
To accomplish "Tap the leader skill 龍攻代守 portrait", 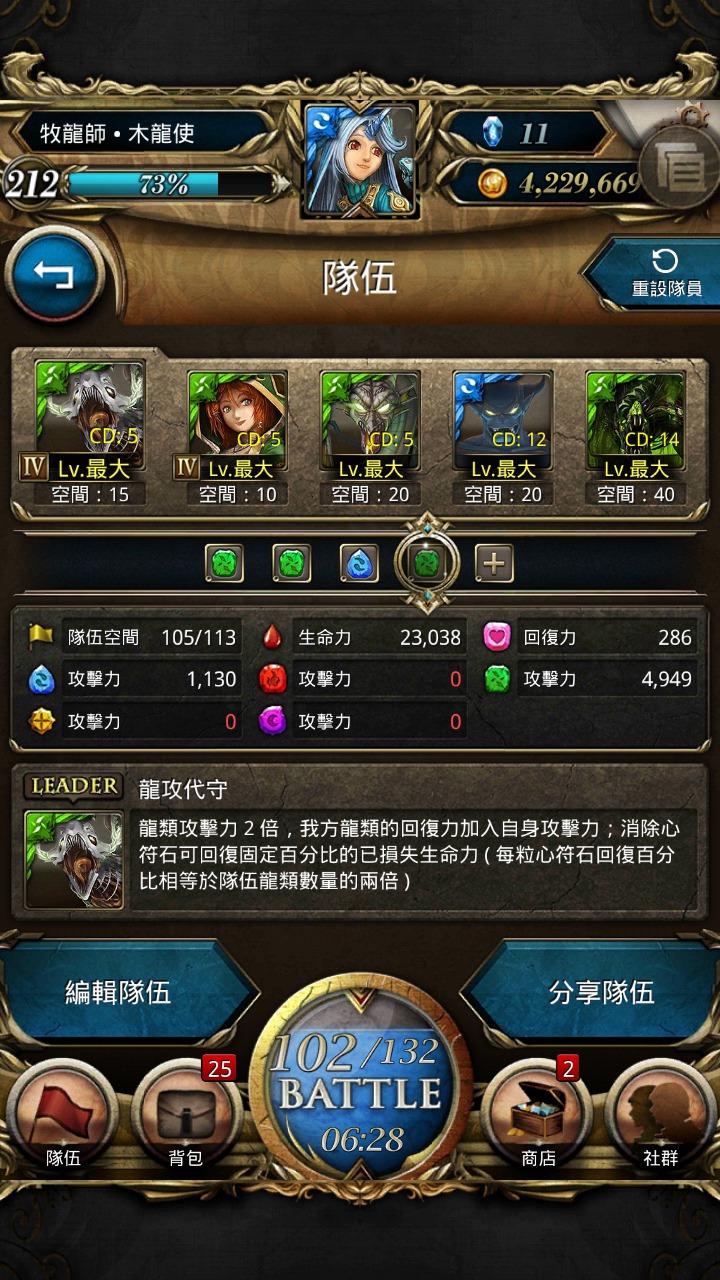I will pos(74,859).
